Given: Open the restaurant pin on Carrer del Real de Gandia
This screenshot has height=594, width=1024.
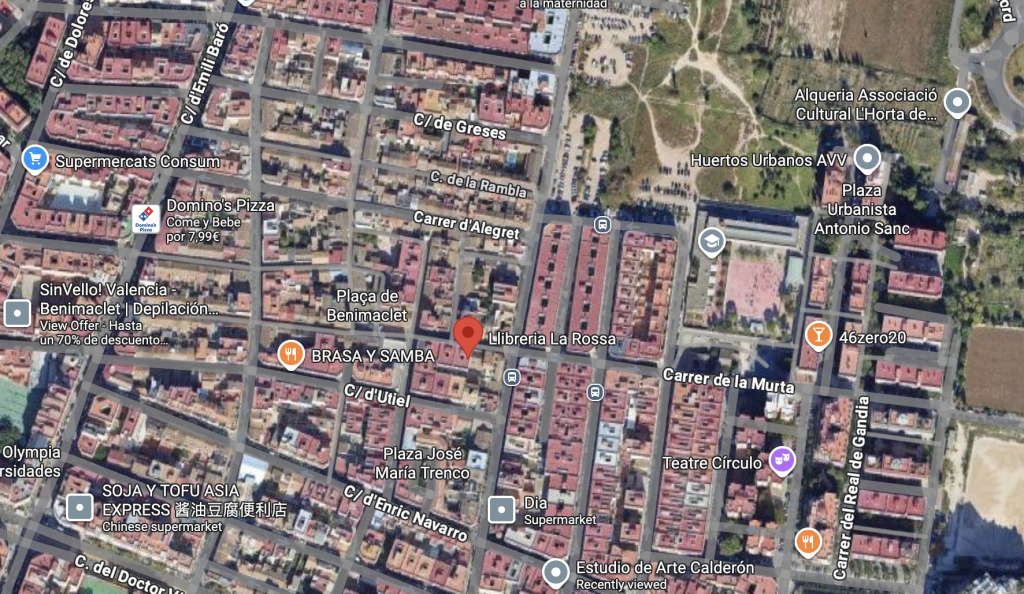Looking at the screenshot, I should pyautogui.click(x=808, y=541).
